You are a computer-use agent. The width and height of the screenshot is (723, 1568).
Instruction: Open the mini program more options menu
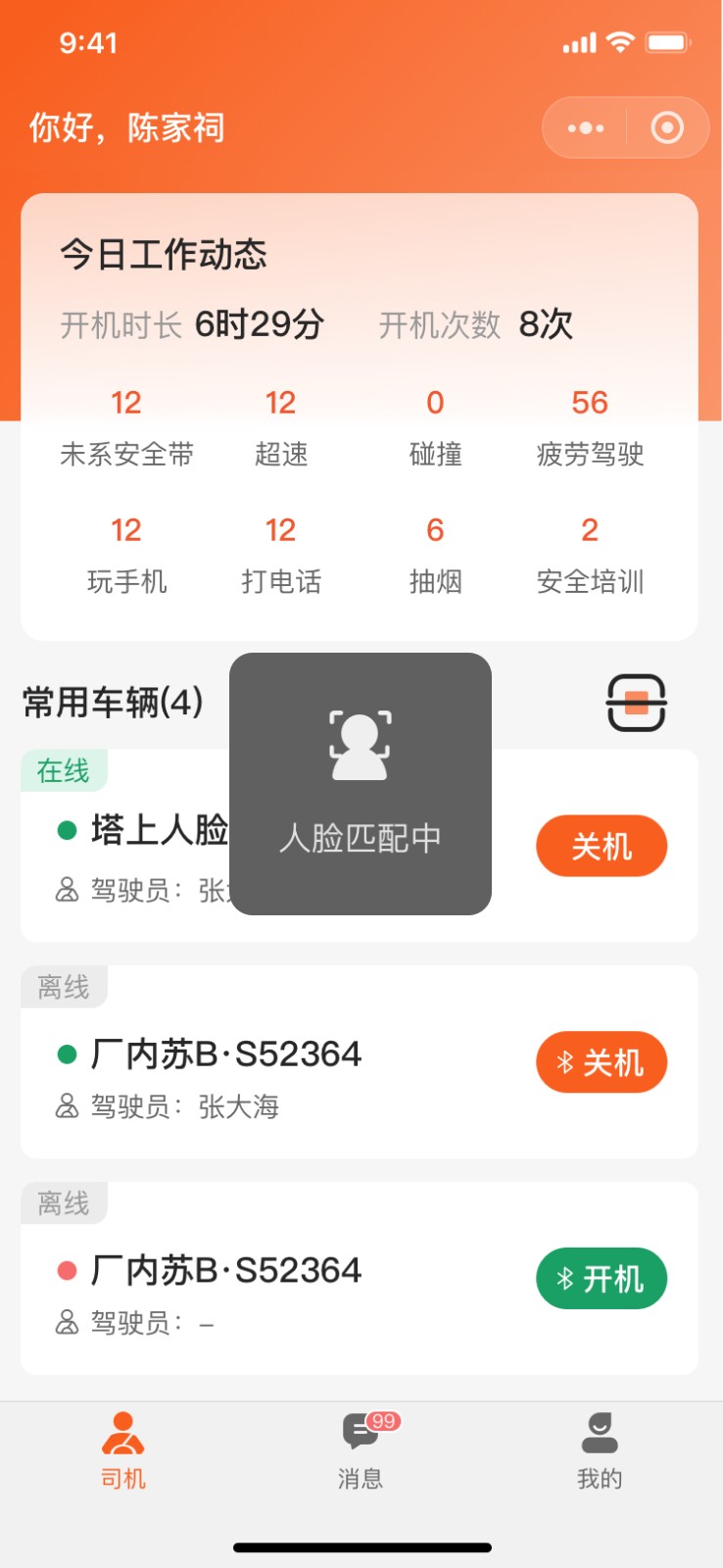tap(586, 127)
